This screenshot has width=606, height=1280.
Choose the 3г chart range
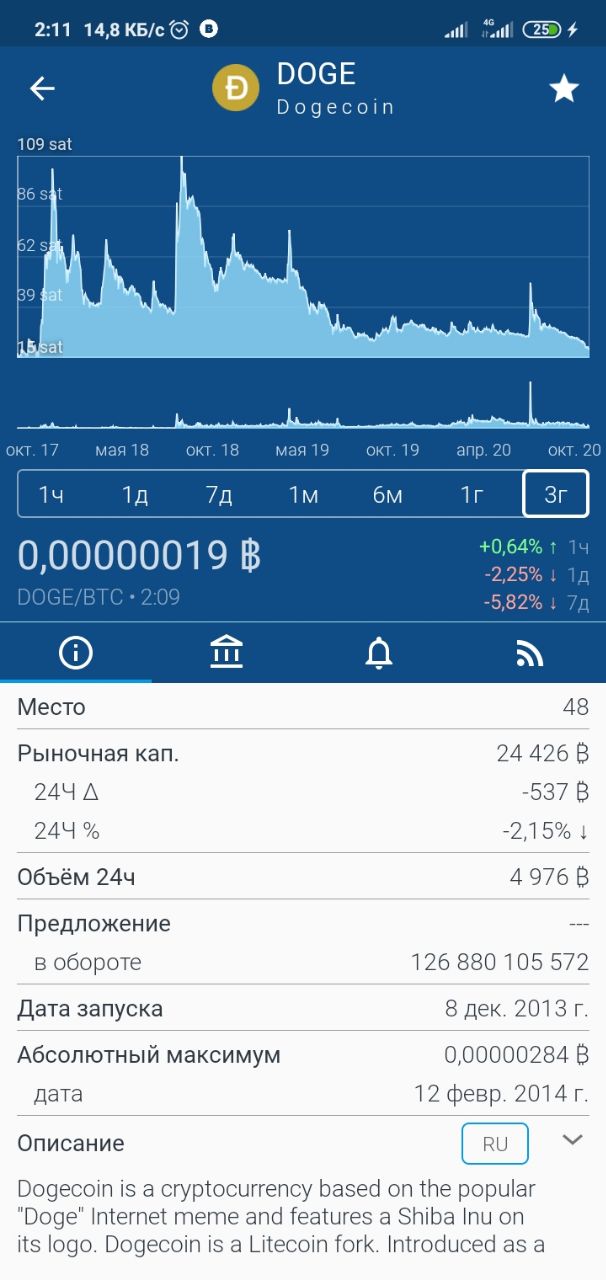point(555,494)
